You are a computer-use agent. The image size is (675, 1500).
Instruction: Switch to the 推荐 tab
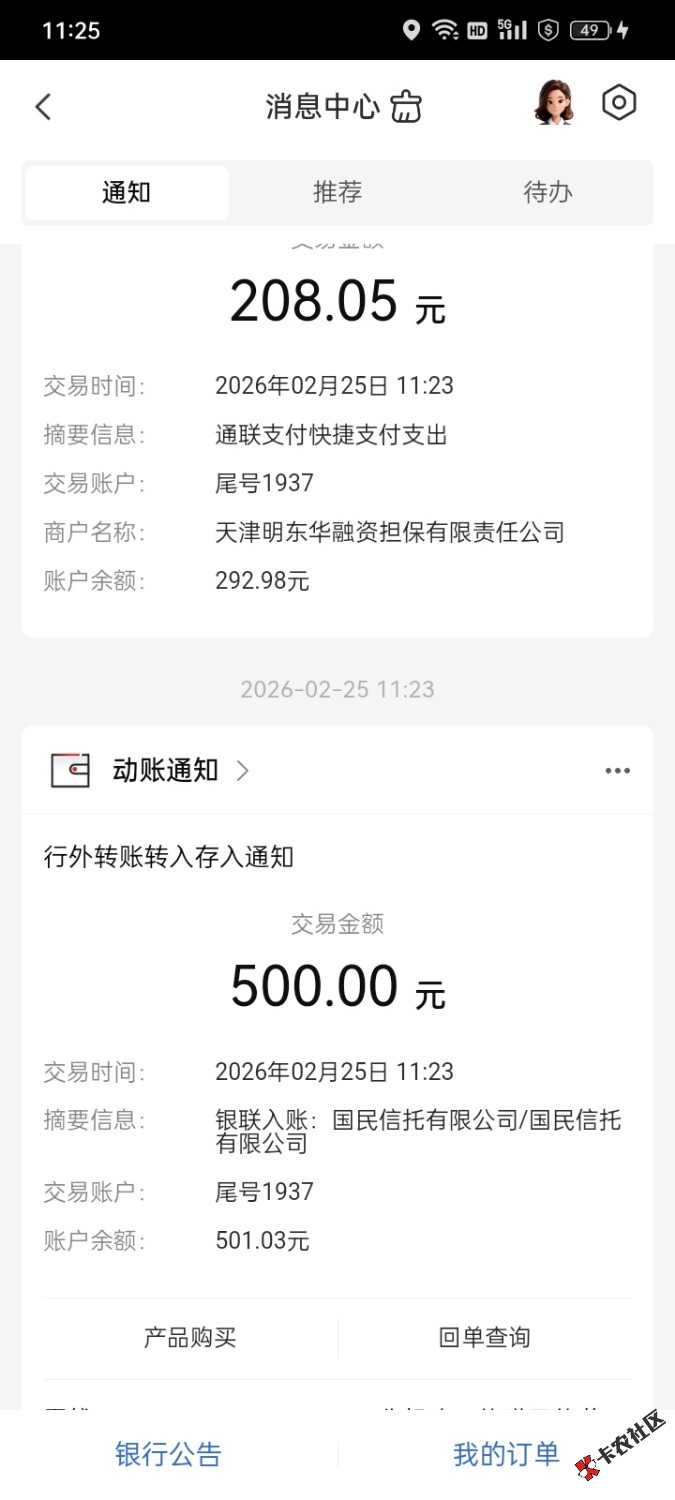pyautogui.click(x=337, y=192)
